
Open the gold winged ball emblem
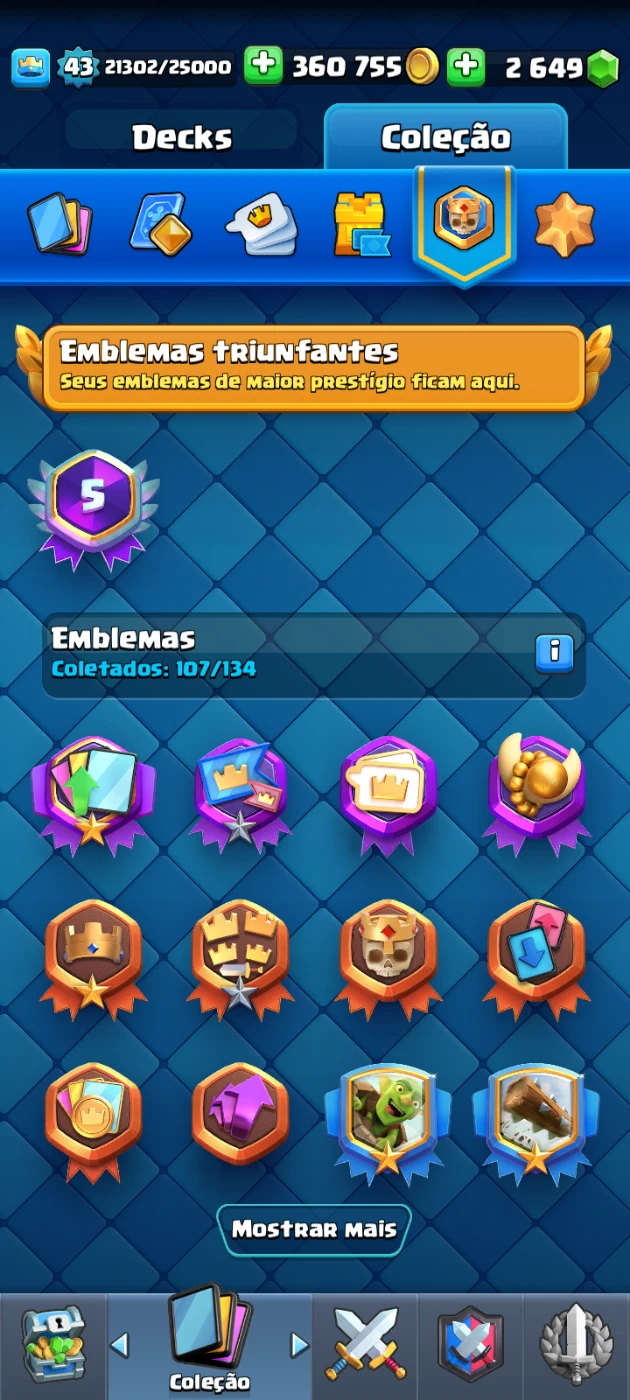pos(536,790)
